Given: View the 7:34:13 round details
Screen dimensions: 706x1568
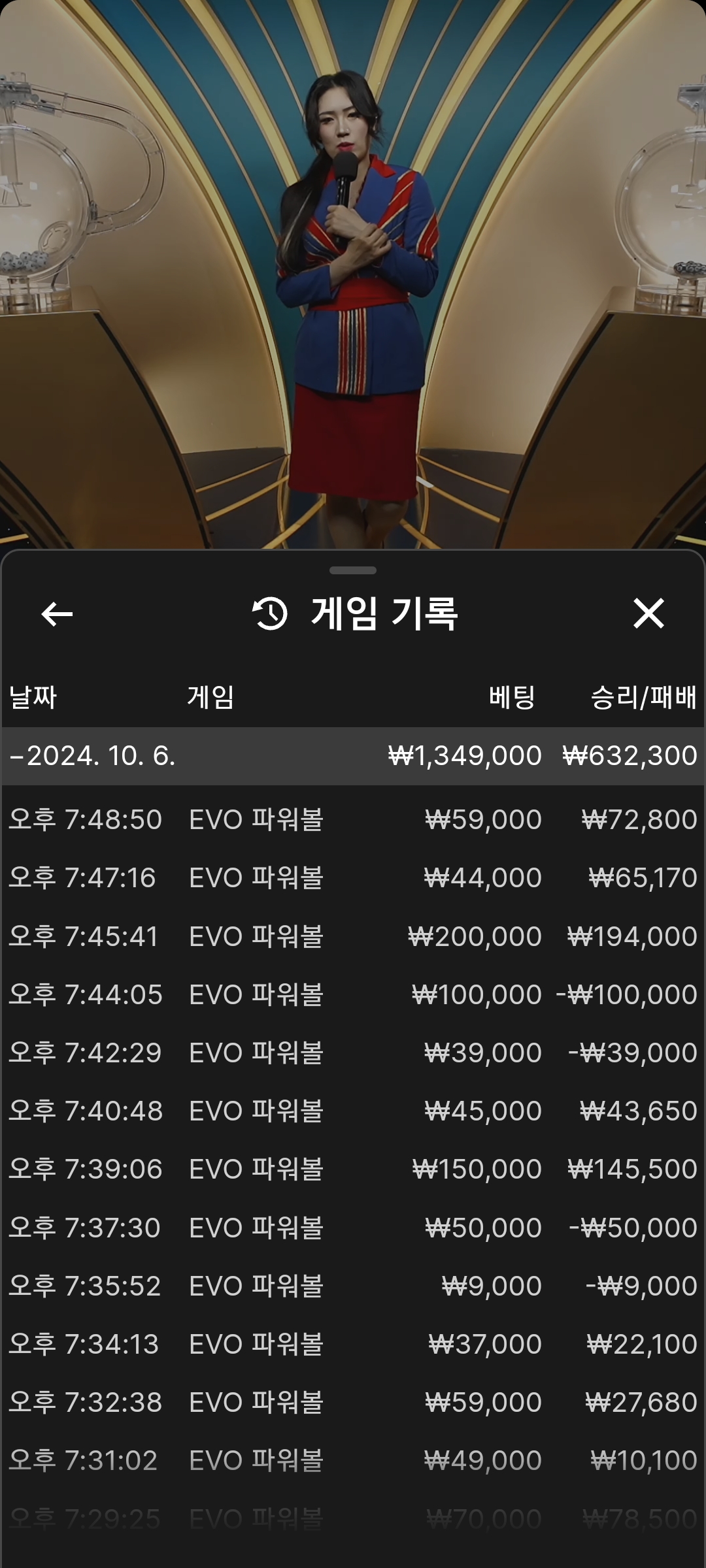Looking at the screenshot, I should (x=353, y=1344).
